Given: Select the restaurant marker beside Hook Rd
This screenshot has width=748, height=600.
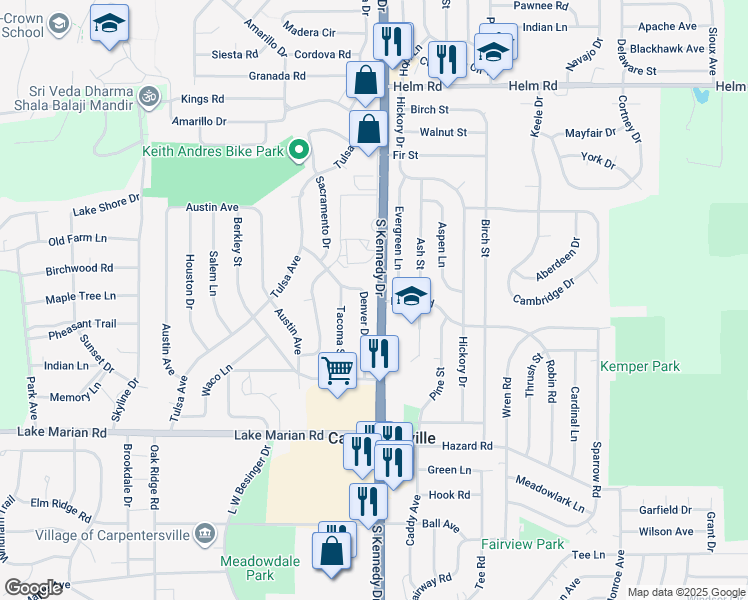Looking at the screenshot, I should 368,501.
